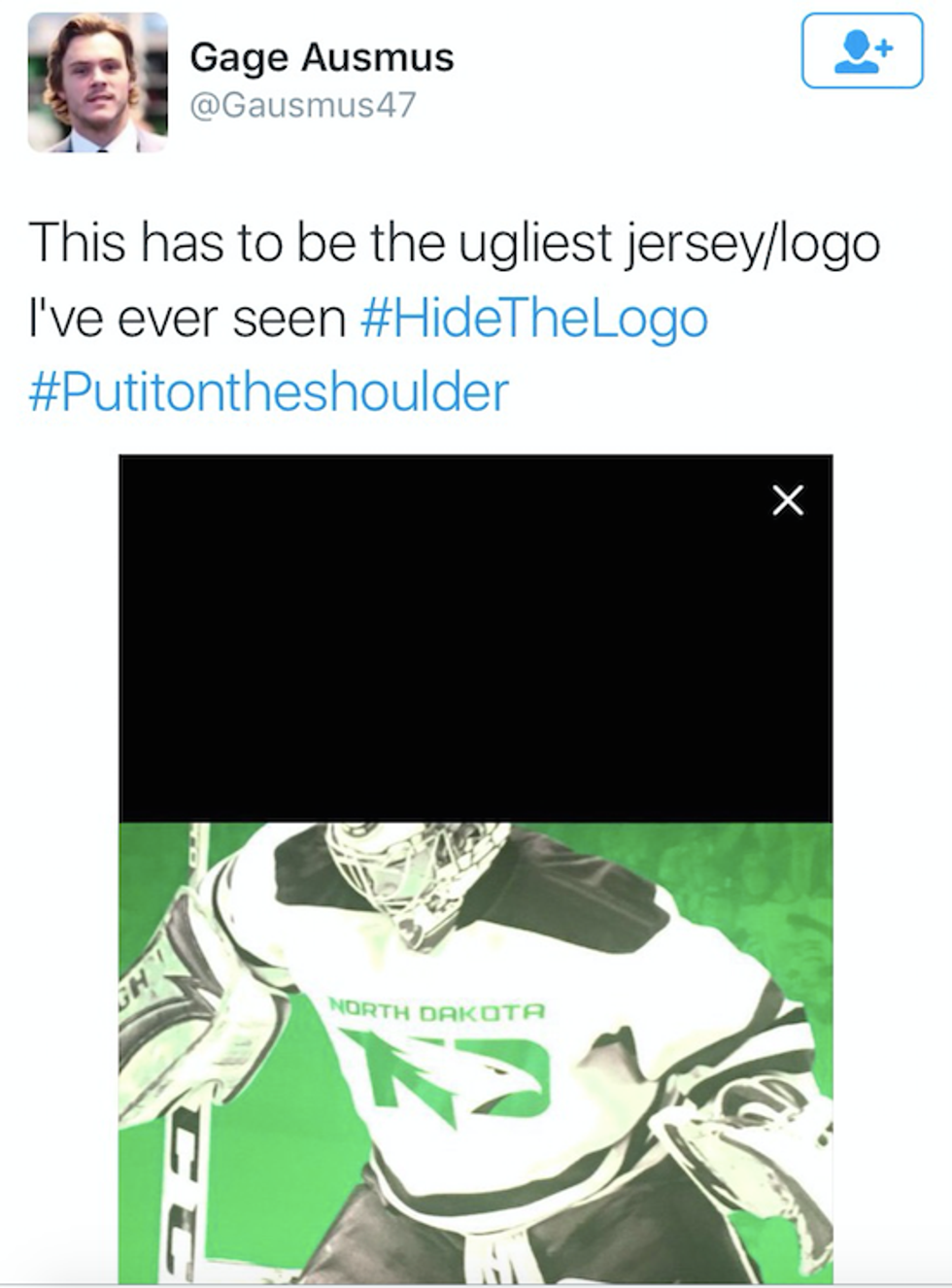Open the #HideTheLogo hashtag
This screenshot has width=952, height=1288.
tap(533, 319)
